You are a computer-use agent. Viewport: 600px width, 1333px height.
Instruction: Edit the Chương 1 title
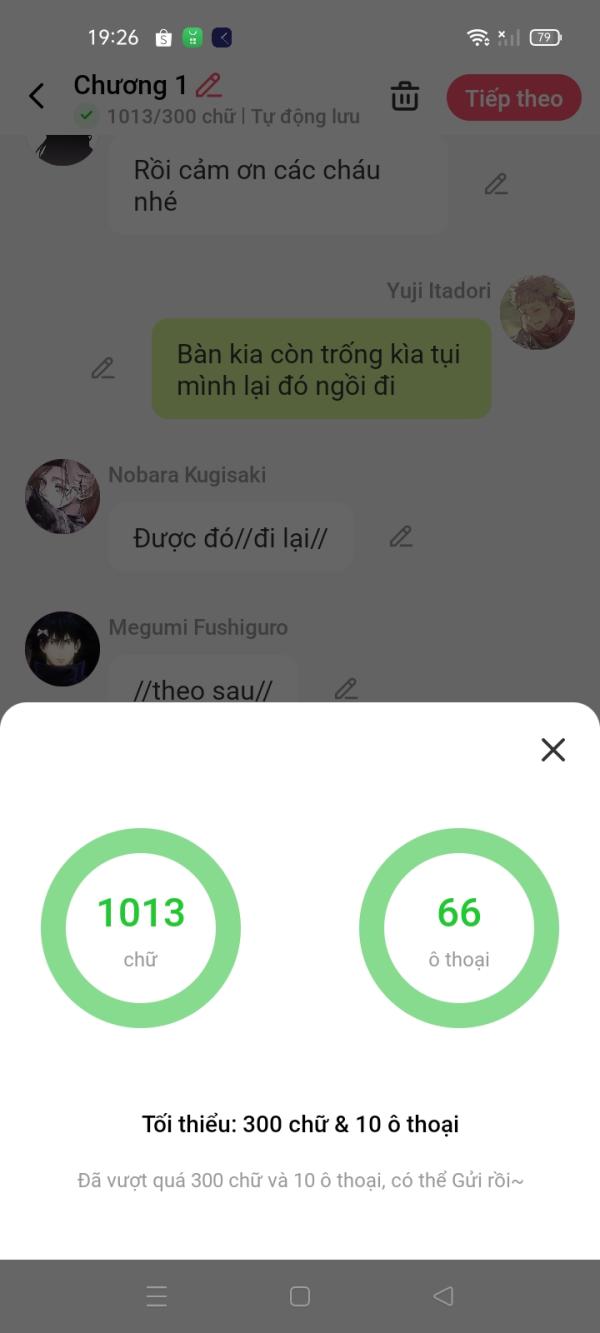click(x=209, y=85)
